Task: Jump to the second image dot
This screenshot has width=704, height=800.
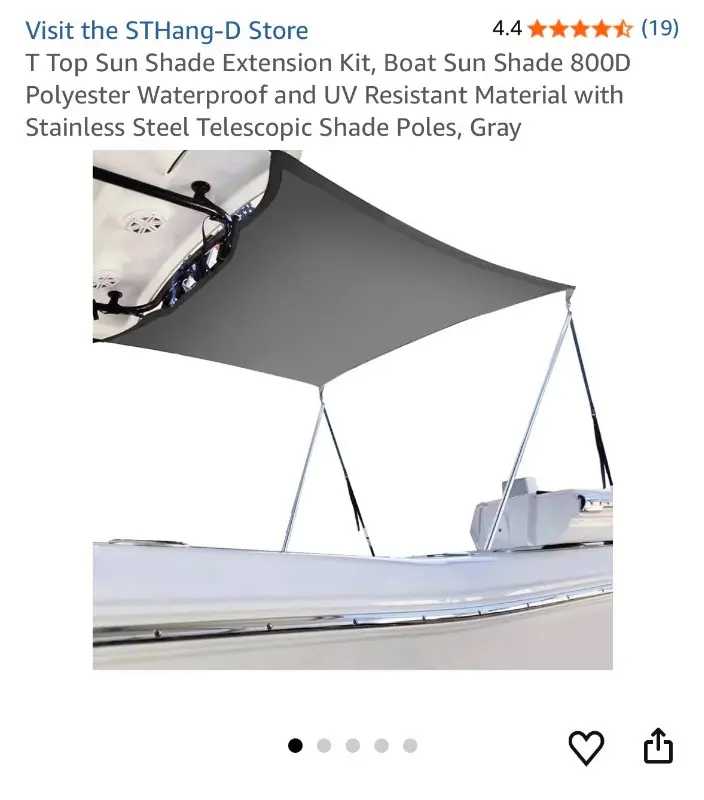Action: pyautogui.click(x=324, y=746)
